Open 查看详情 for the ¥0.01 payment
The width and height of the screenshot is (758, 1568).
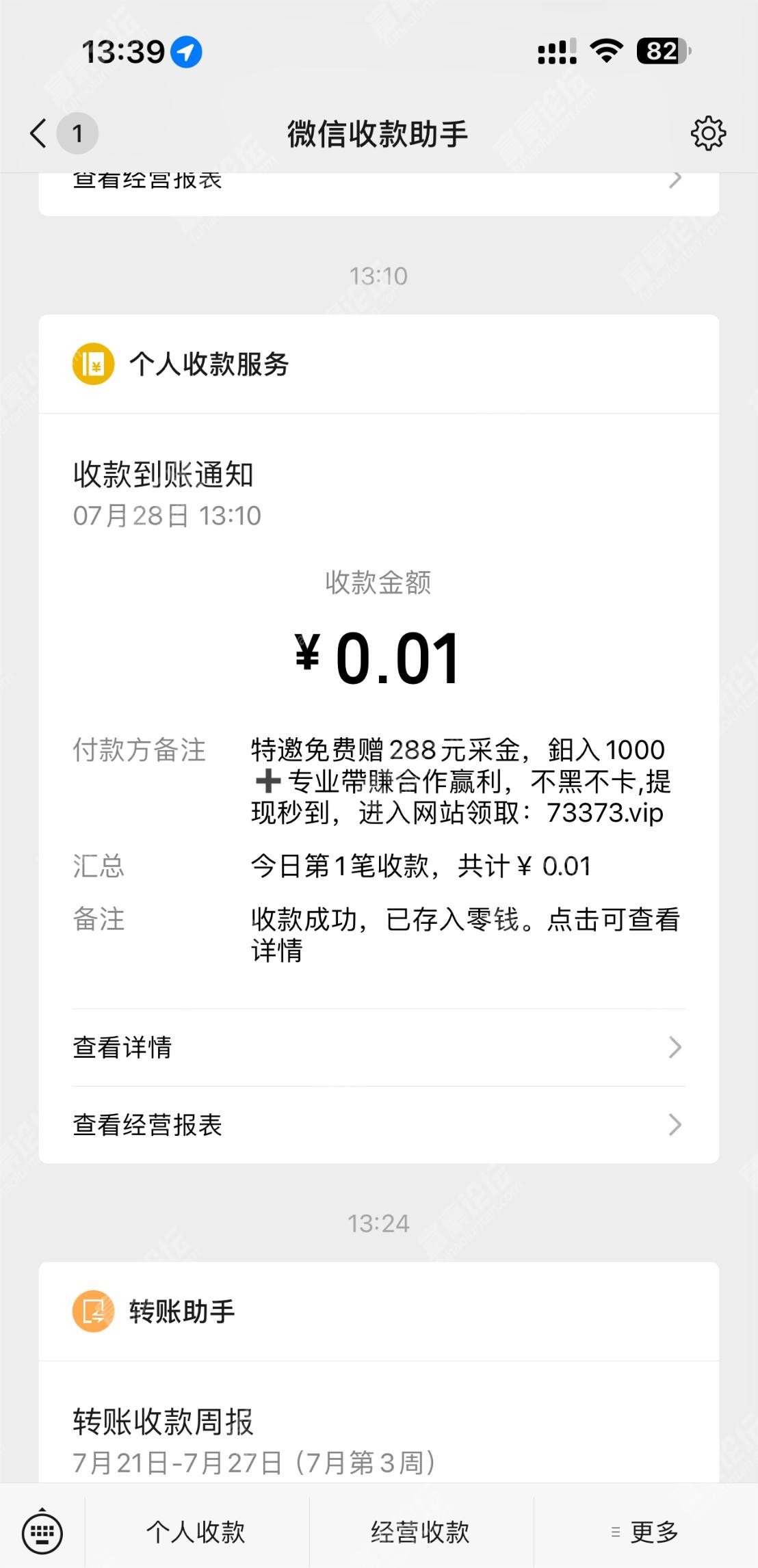(378, 1048)
